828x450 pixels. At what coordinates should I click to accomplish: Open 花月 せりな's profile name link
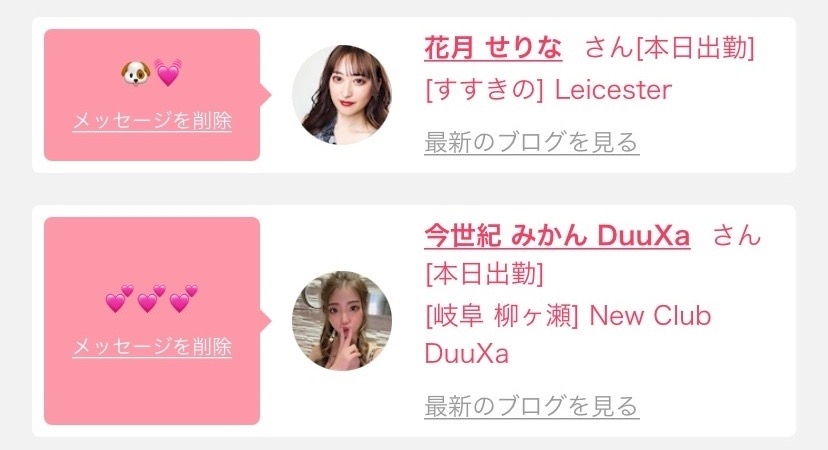[x=493, y=47]
